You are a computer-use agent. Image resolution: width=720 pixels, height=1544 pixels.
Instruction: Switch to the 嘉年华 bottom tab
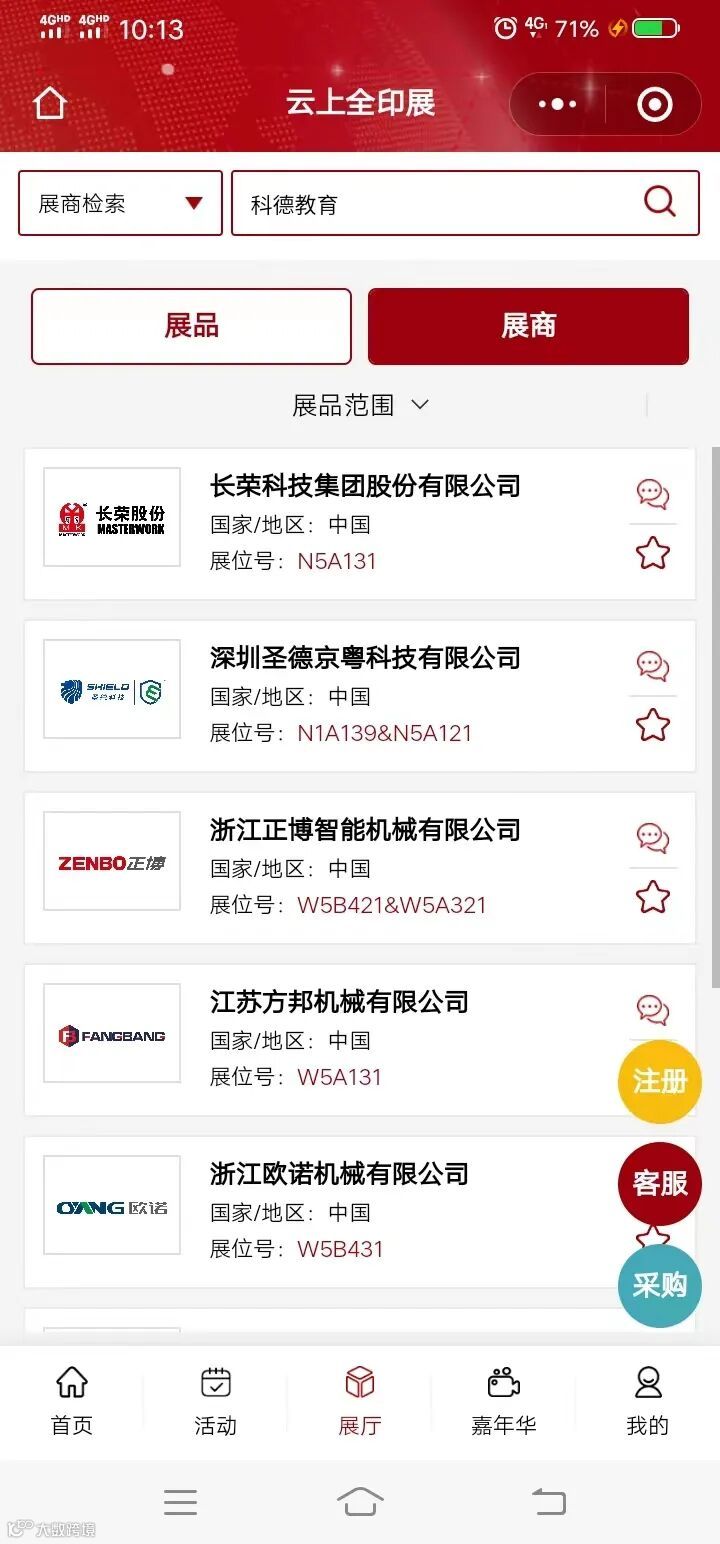pos(504,1401)
